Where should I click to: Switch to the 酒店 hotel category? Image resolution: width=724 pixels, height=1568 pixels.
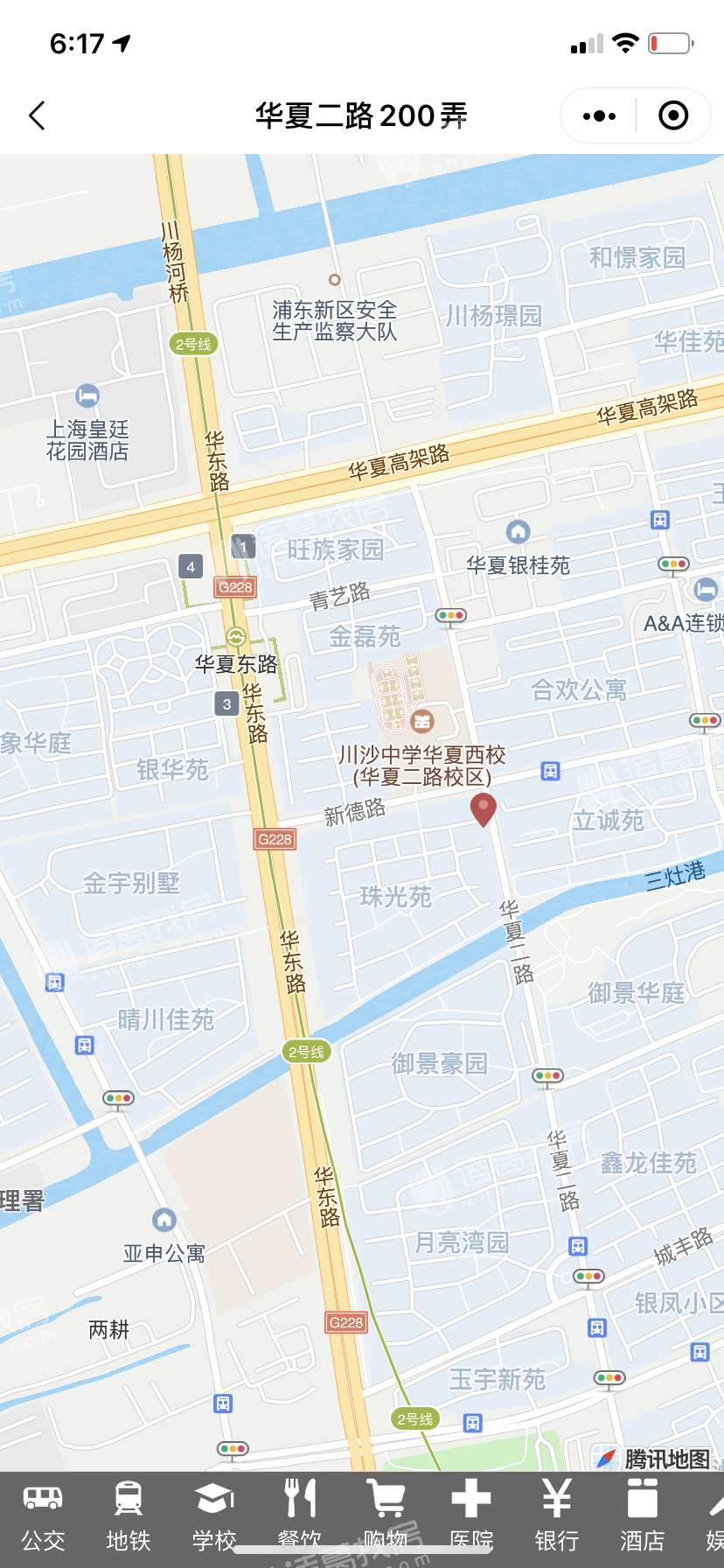[x=643, y=1518]
